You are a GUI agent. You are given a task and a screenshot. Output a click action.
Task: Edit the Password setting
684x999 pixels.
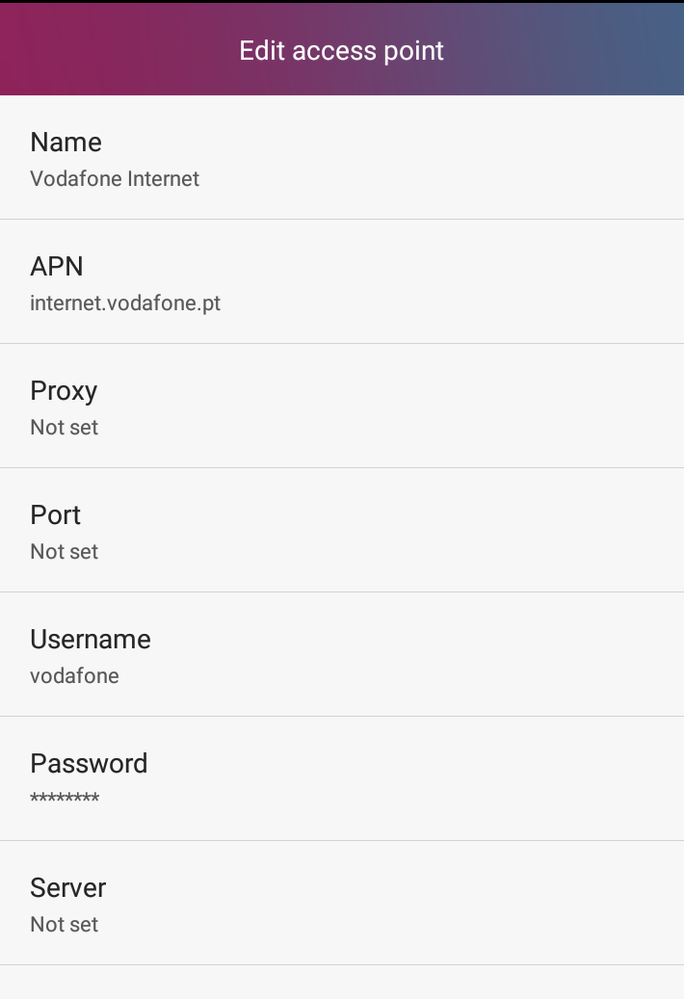pos(341,778)
